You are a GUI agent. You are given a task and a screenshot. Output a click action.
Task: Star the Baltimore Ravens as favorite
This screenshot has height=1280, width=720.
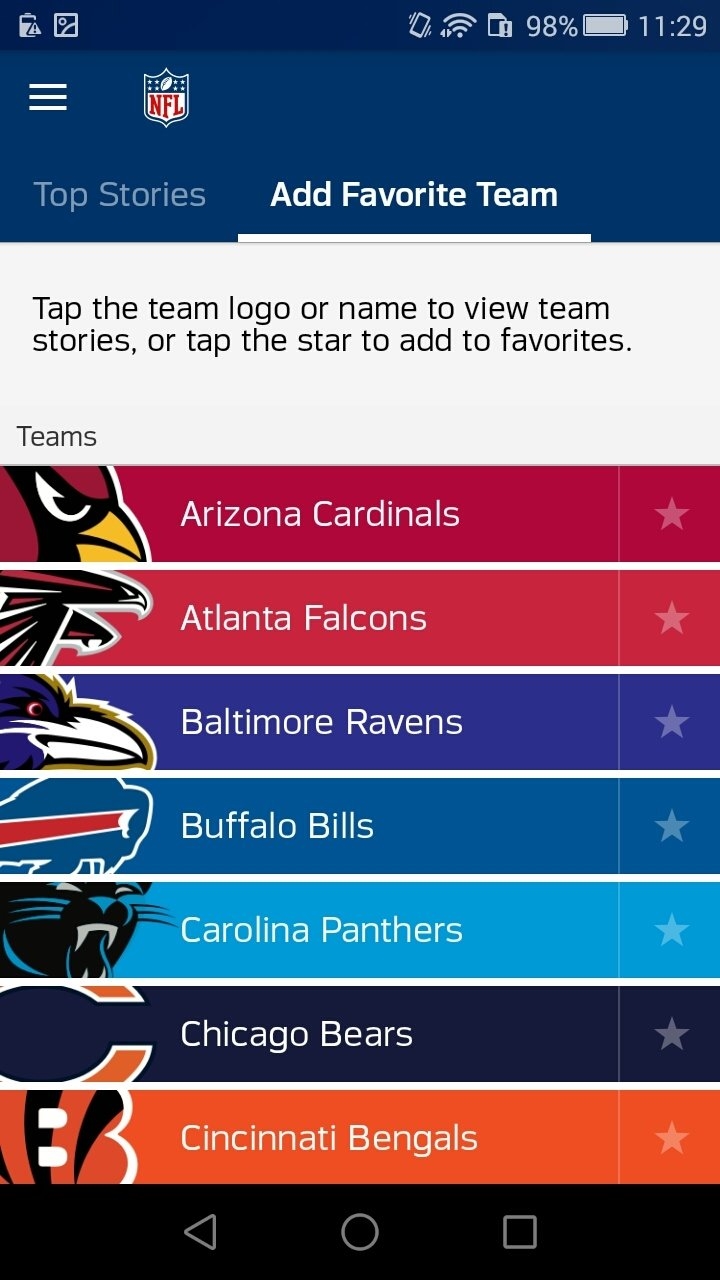point(671,722)
